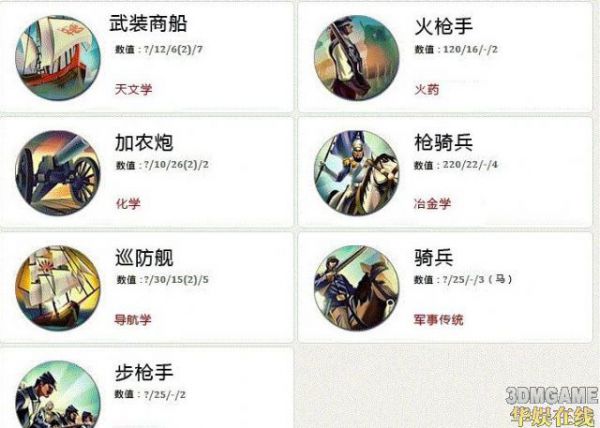Open the 巡防舰 unit card
Image resolution: width=600 pixels, height=428 pixels.
click(x=143, y=258)
